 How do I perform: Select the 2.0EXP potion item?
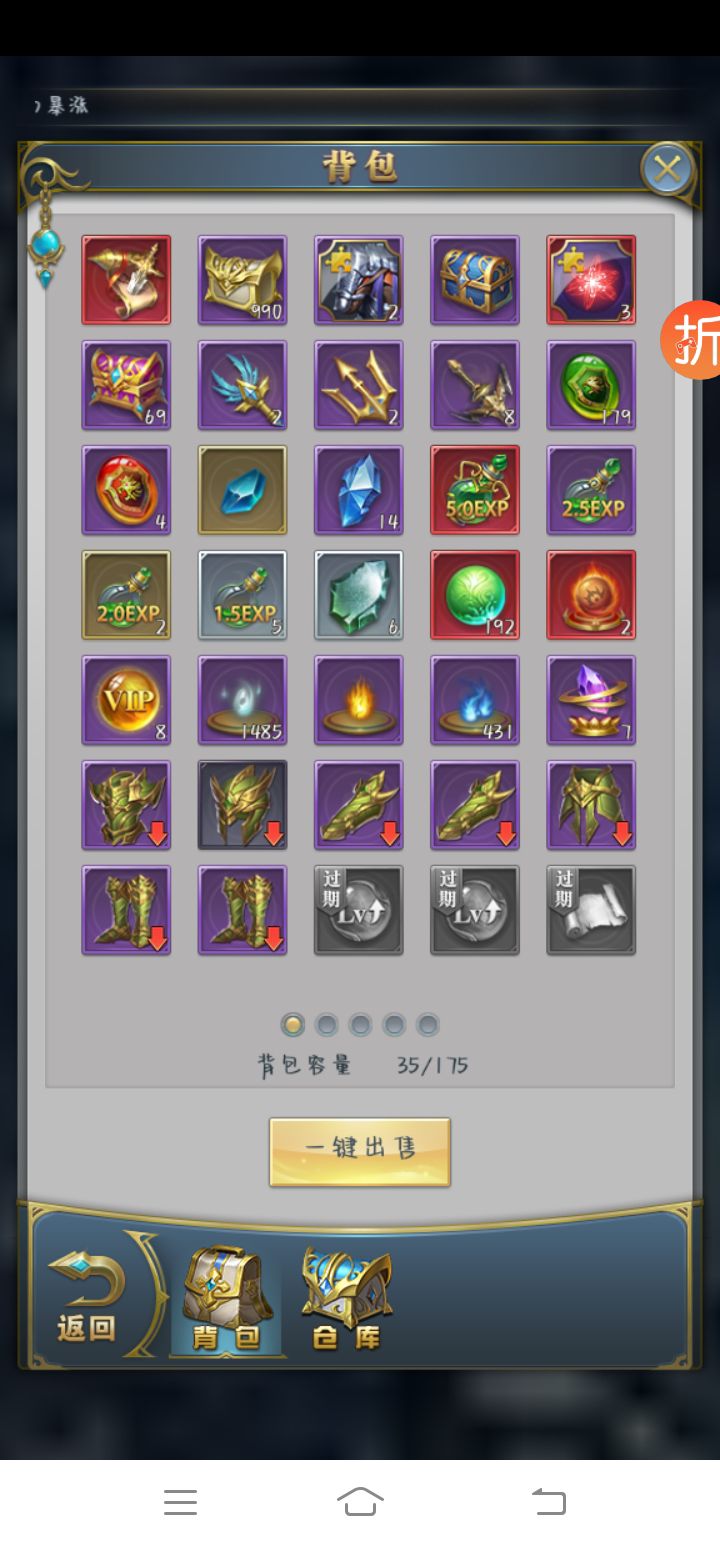(126, 595)
